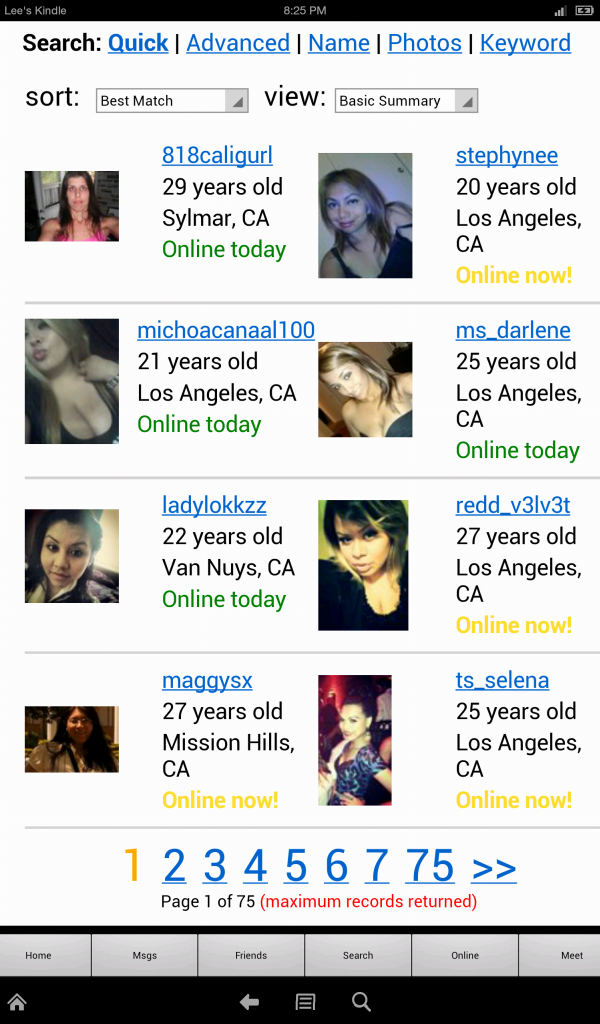Go to next page with >> link
The image size is (600, 1024).
point(494,868)
